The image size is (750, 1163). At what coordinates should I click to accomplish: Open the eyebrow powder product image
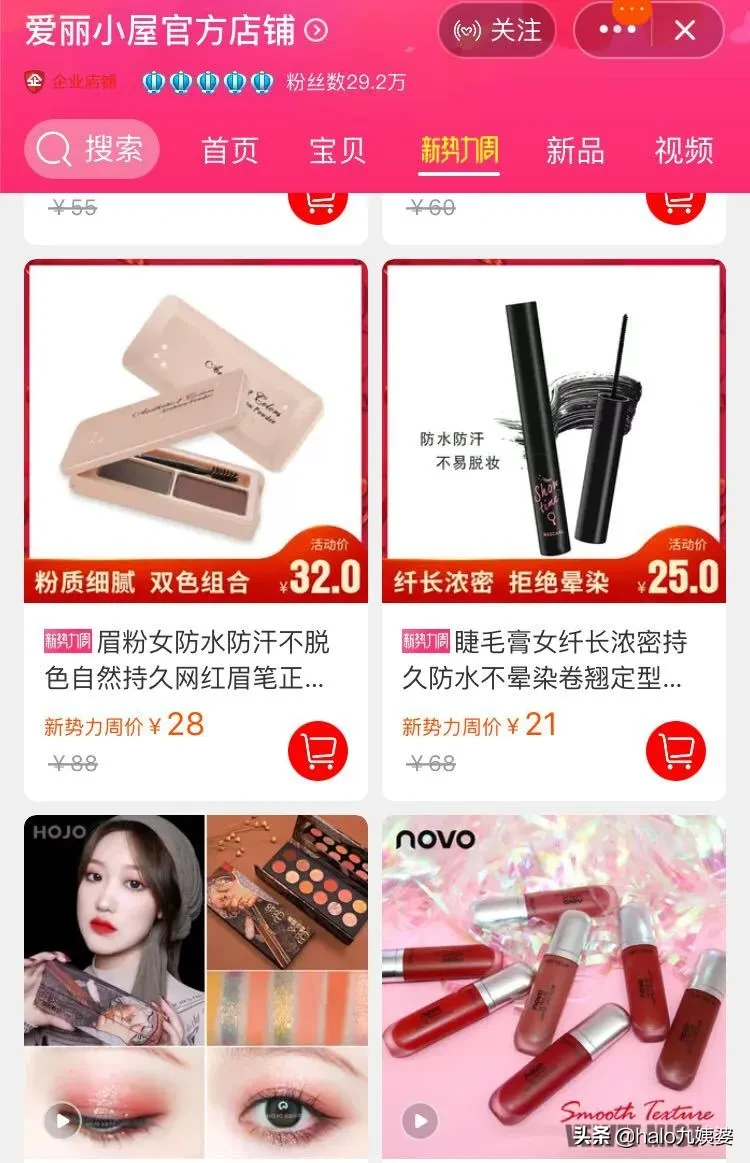tap(195, 420)
